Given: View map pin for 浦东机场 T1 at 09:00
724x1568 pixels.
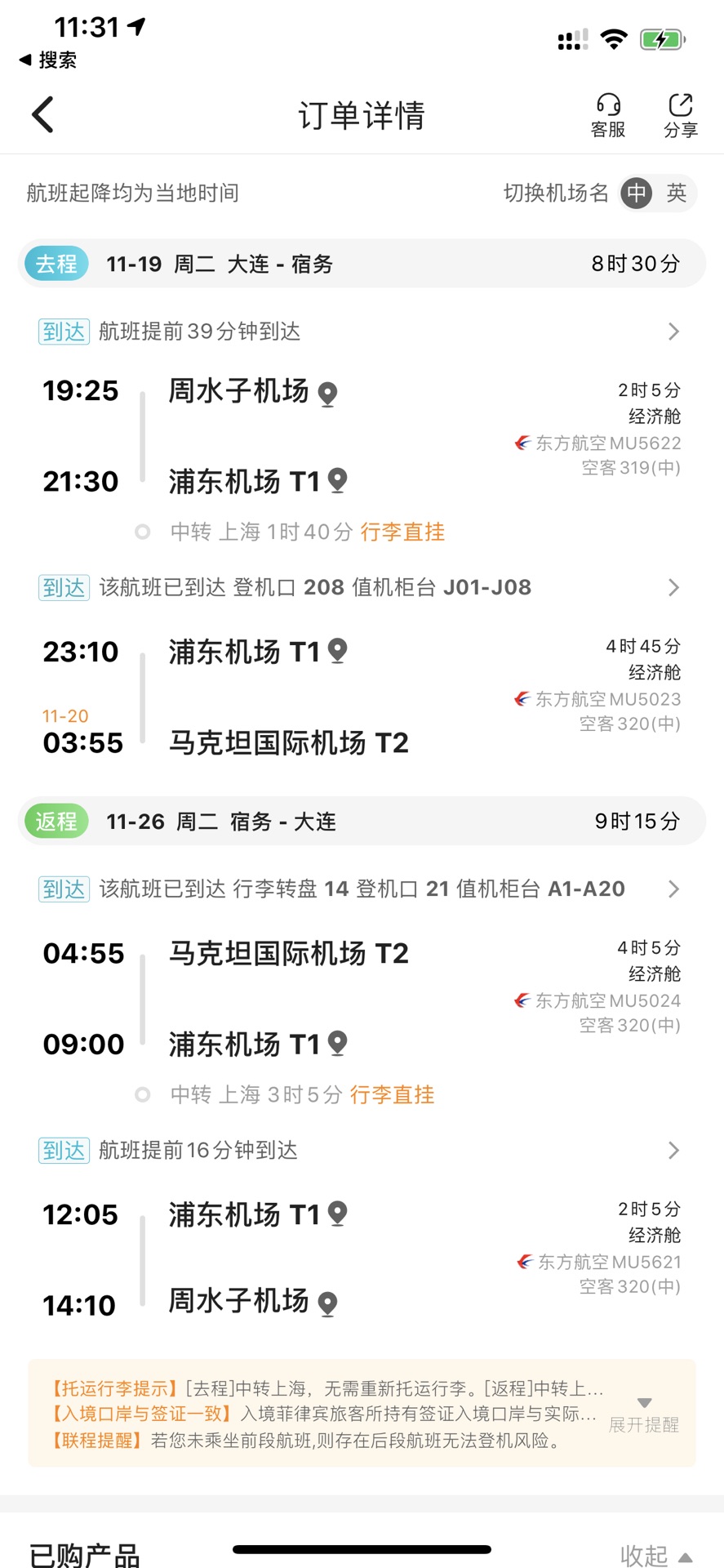Looking at the screenshot, I should [338, 1043].
